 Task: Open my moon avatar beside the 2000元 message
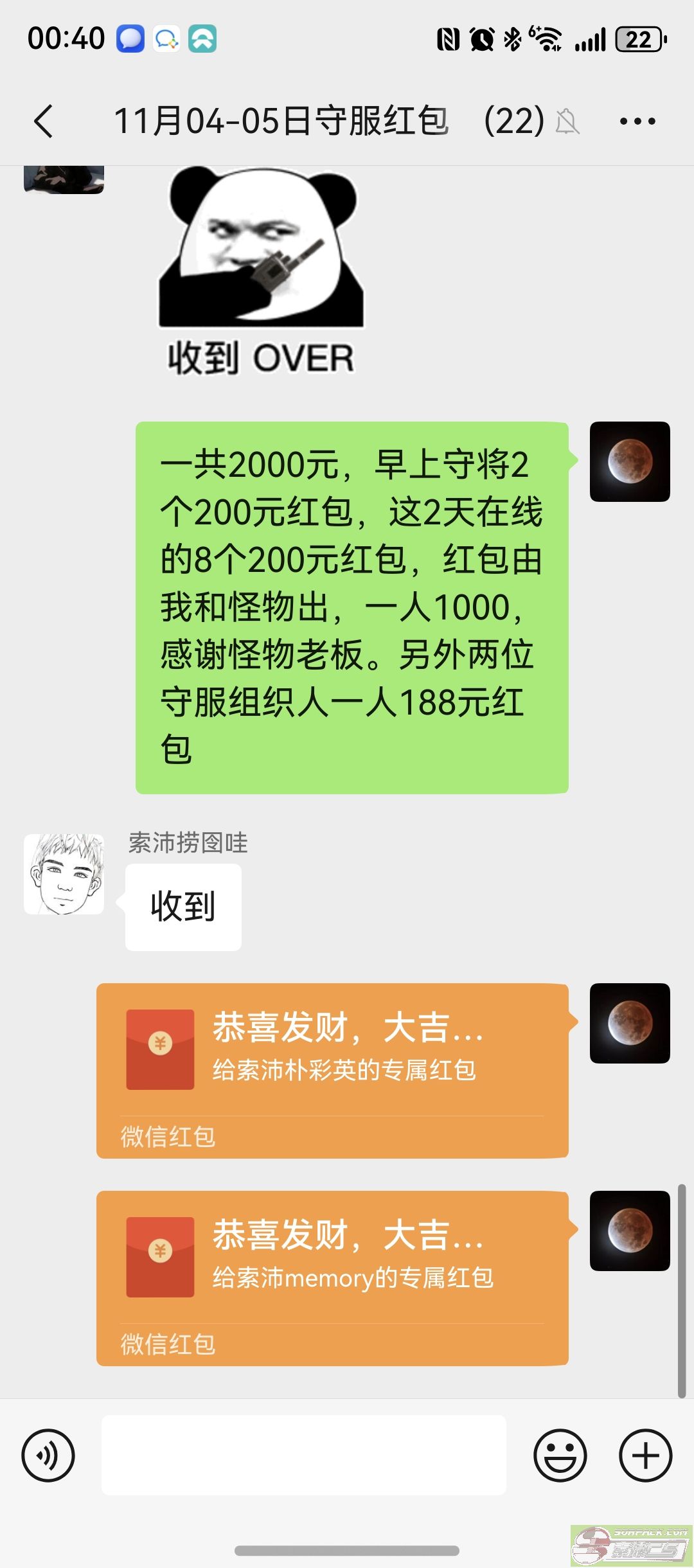630,461
